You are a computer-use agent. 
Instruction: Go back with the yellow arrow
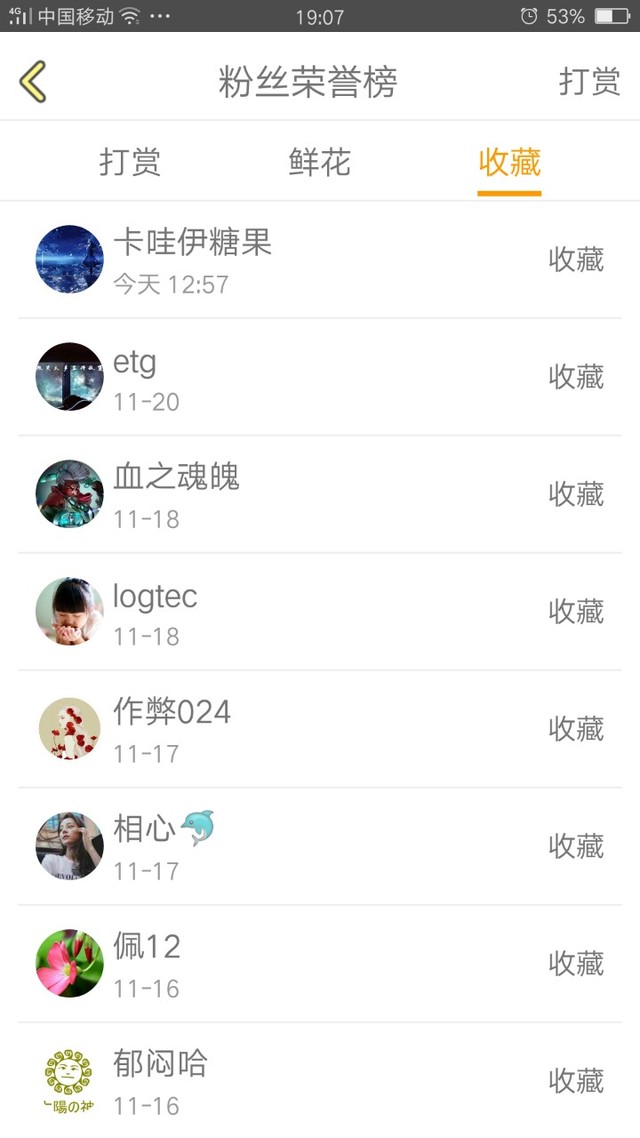point(33,81)
